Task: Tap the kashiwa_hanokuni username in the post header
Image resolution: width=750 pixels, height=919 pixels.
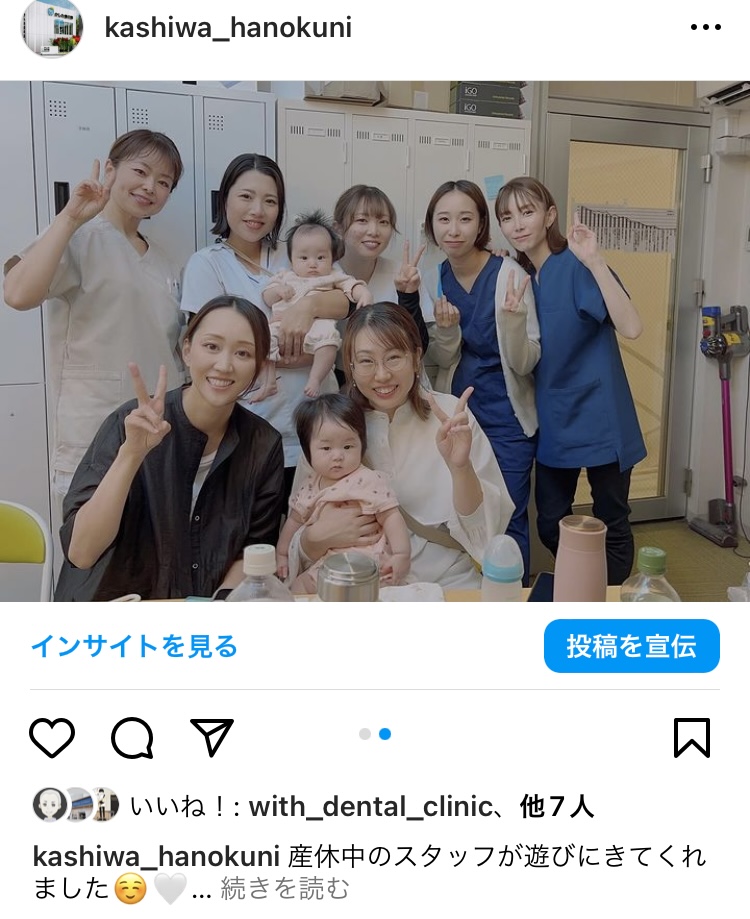Action: click(228, 27)
